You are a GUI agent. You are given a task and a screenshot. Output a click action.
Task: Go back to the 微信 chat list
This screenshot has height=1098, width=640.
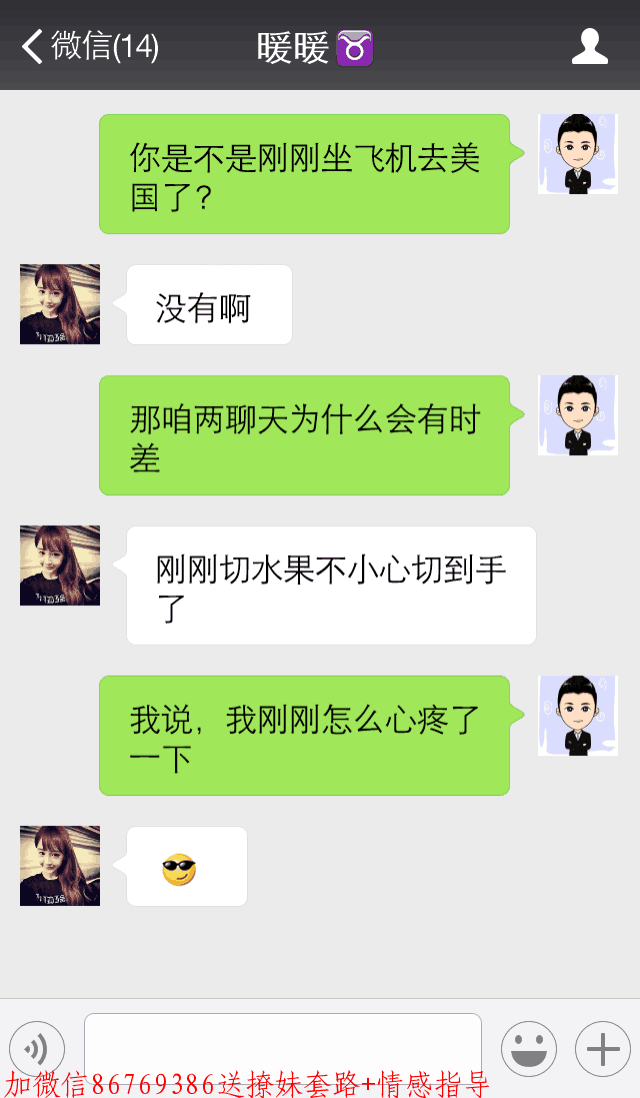pos(88,46)
